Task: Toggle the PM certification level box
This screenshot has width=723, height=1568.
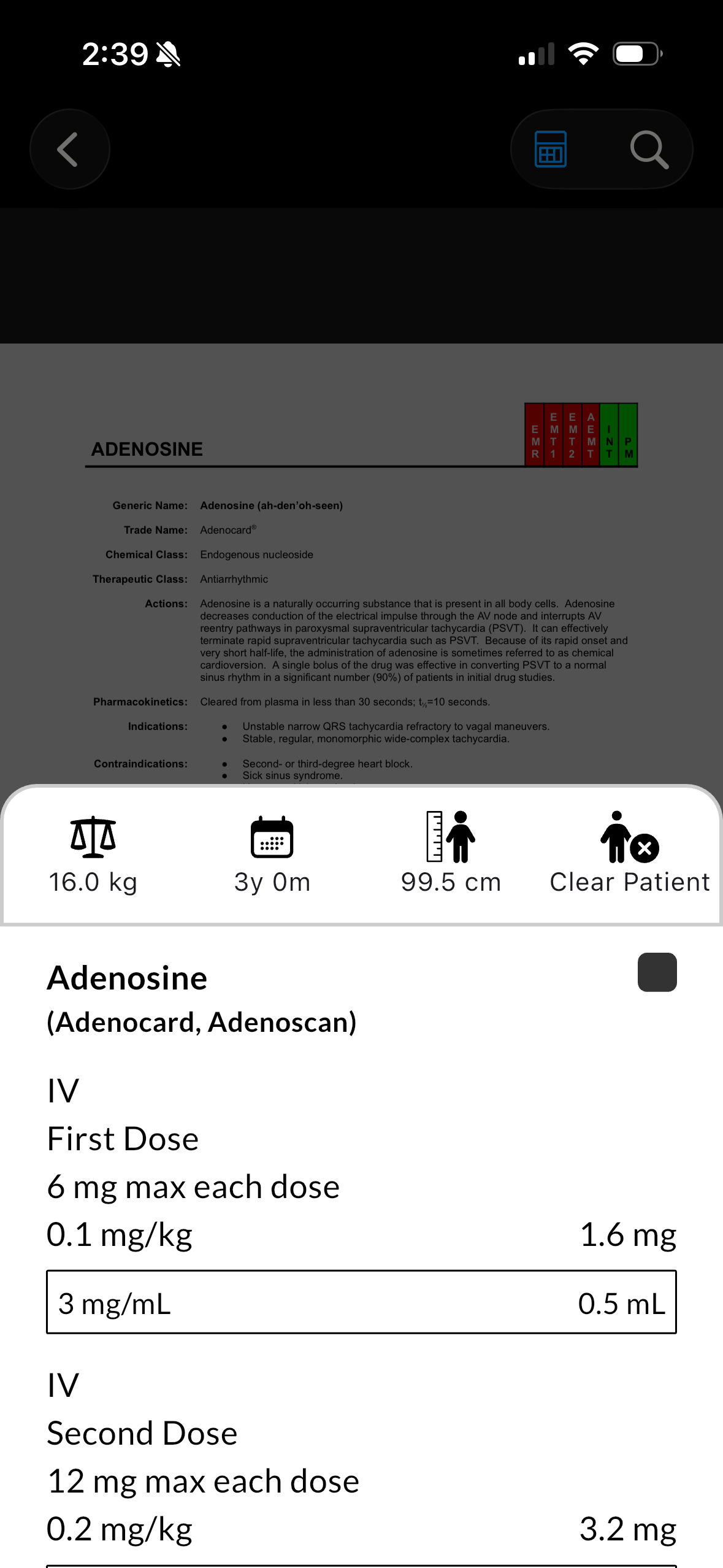Action: [627, 434]
